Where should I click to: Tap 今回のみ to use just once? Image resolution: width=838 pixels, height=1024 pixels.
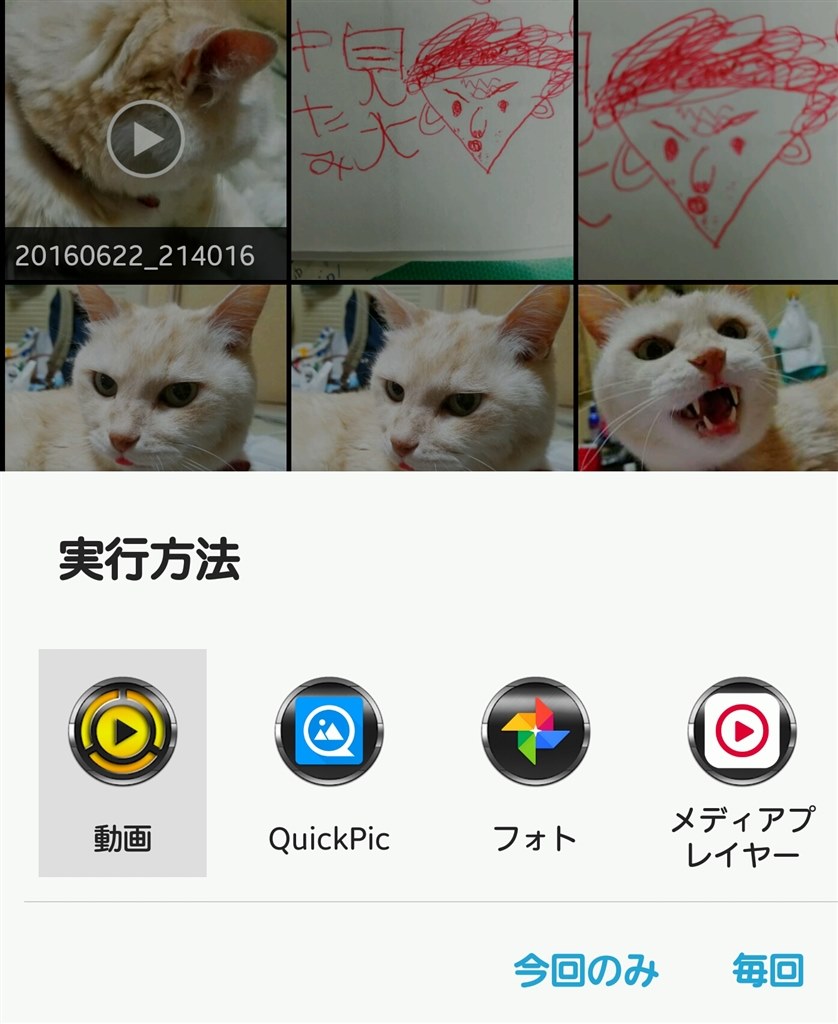586,970
